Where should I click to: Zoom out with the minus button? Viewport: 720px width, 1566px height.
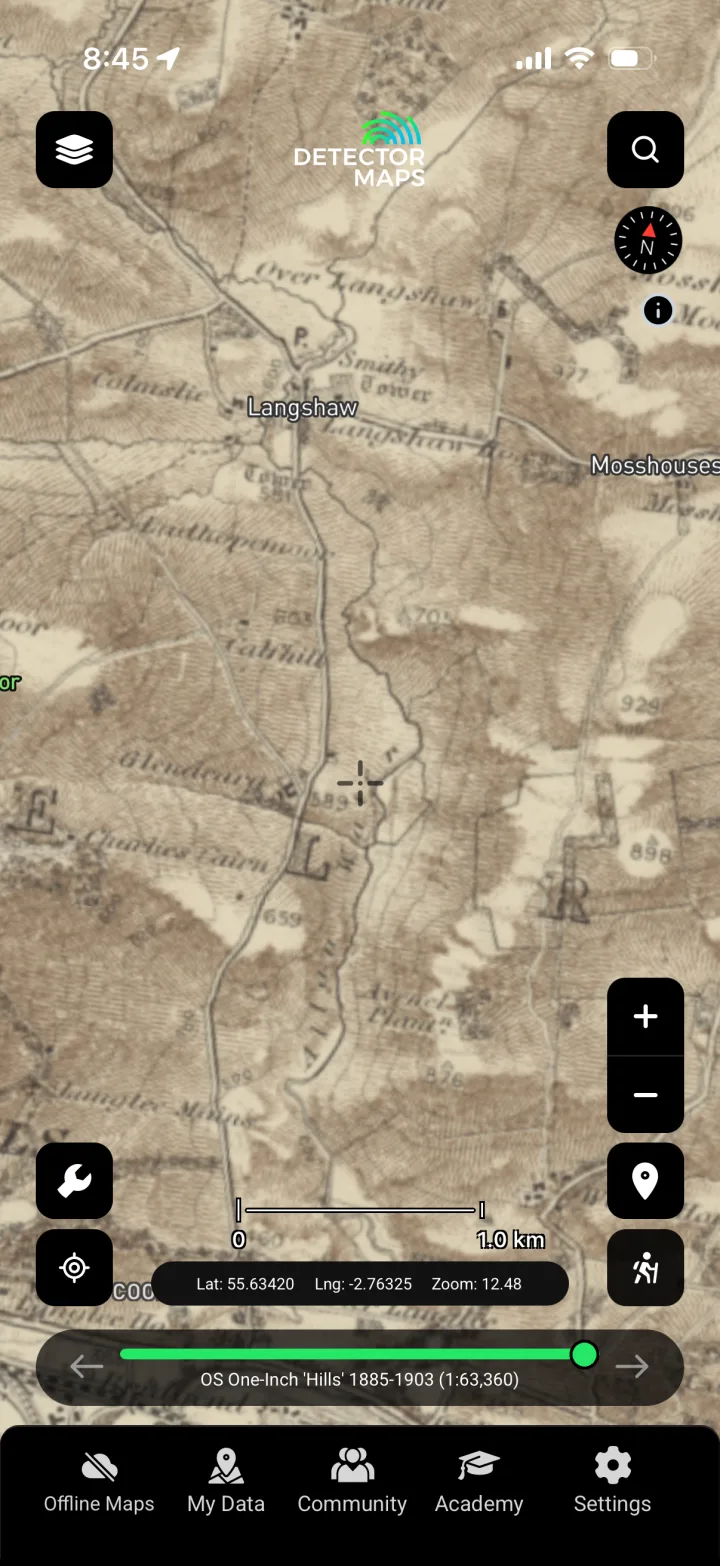coord(646,1095)
